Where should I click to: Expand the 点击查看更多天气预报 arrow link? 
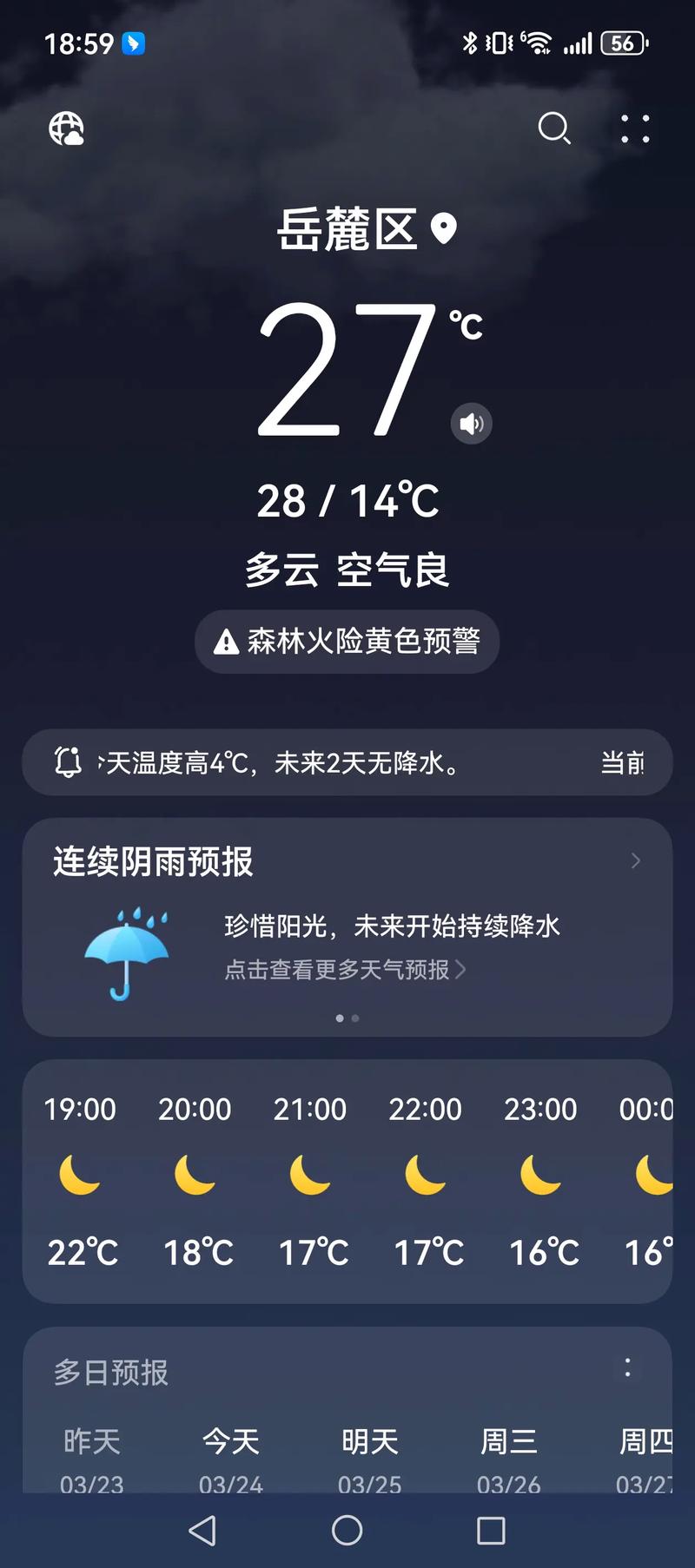click(463, 971)
